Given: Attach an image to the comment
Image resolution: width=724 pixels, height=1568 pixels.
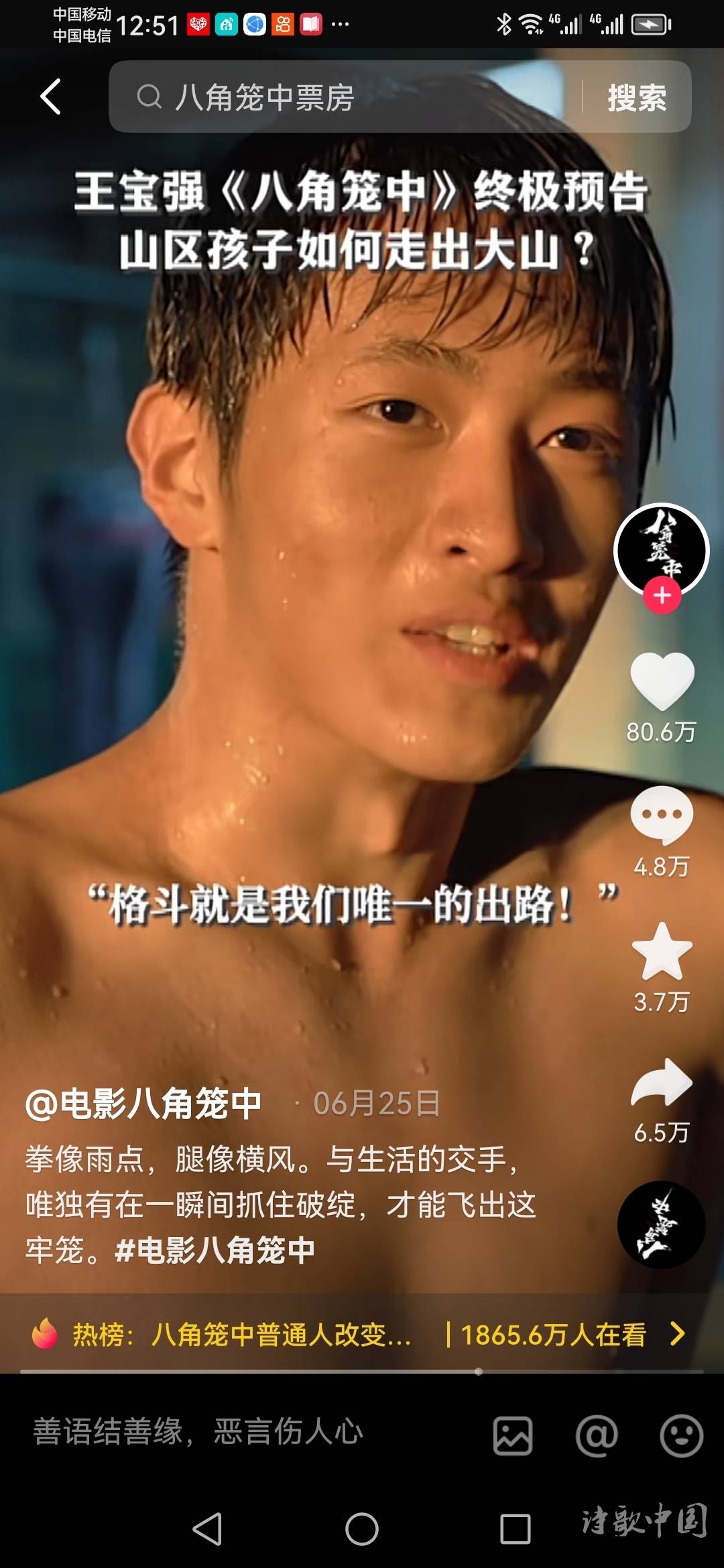Looking at the screenshot, I should click(513, 1435).
